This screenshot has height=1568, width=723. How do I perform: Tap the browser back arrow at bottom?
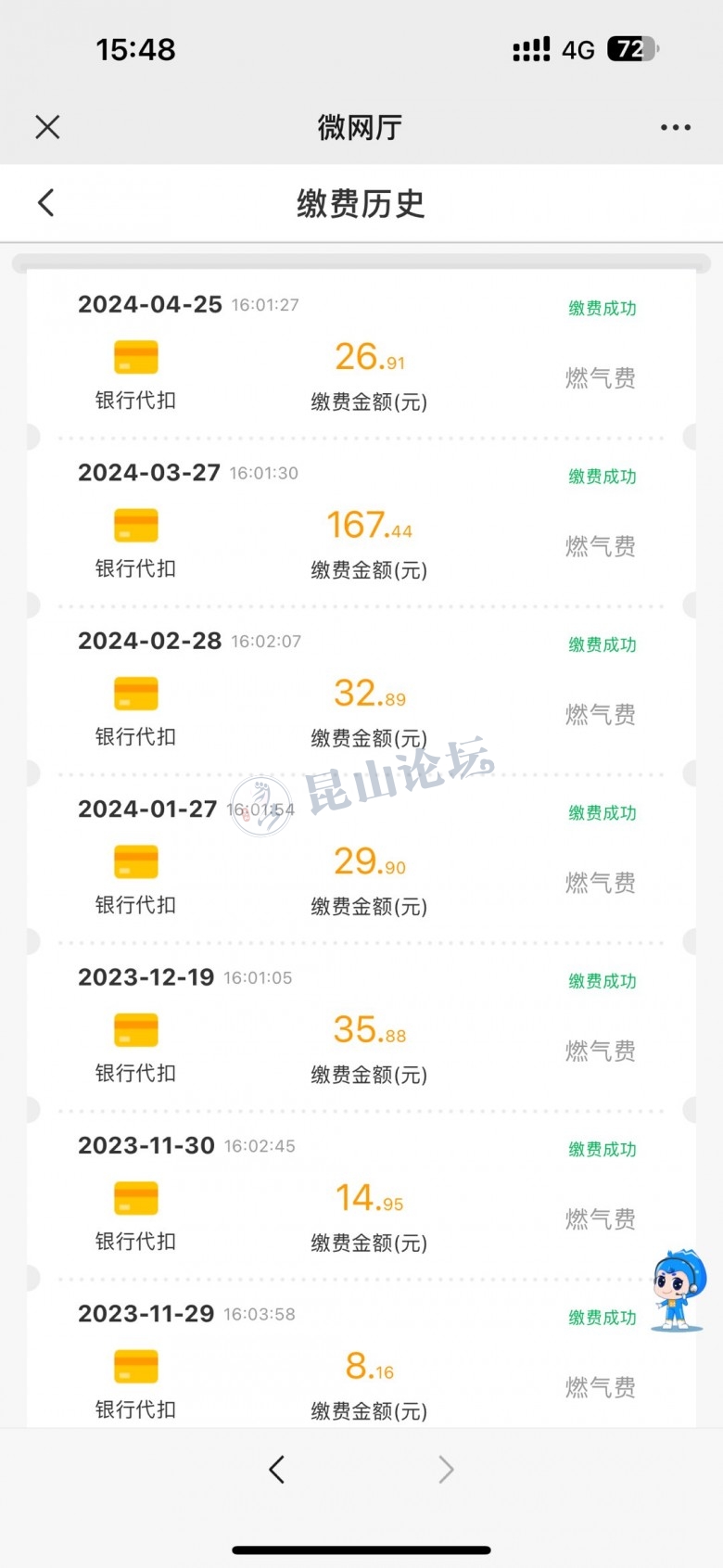pos(276,1469)
